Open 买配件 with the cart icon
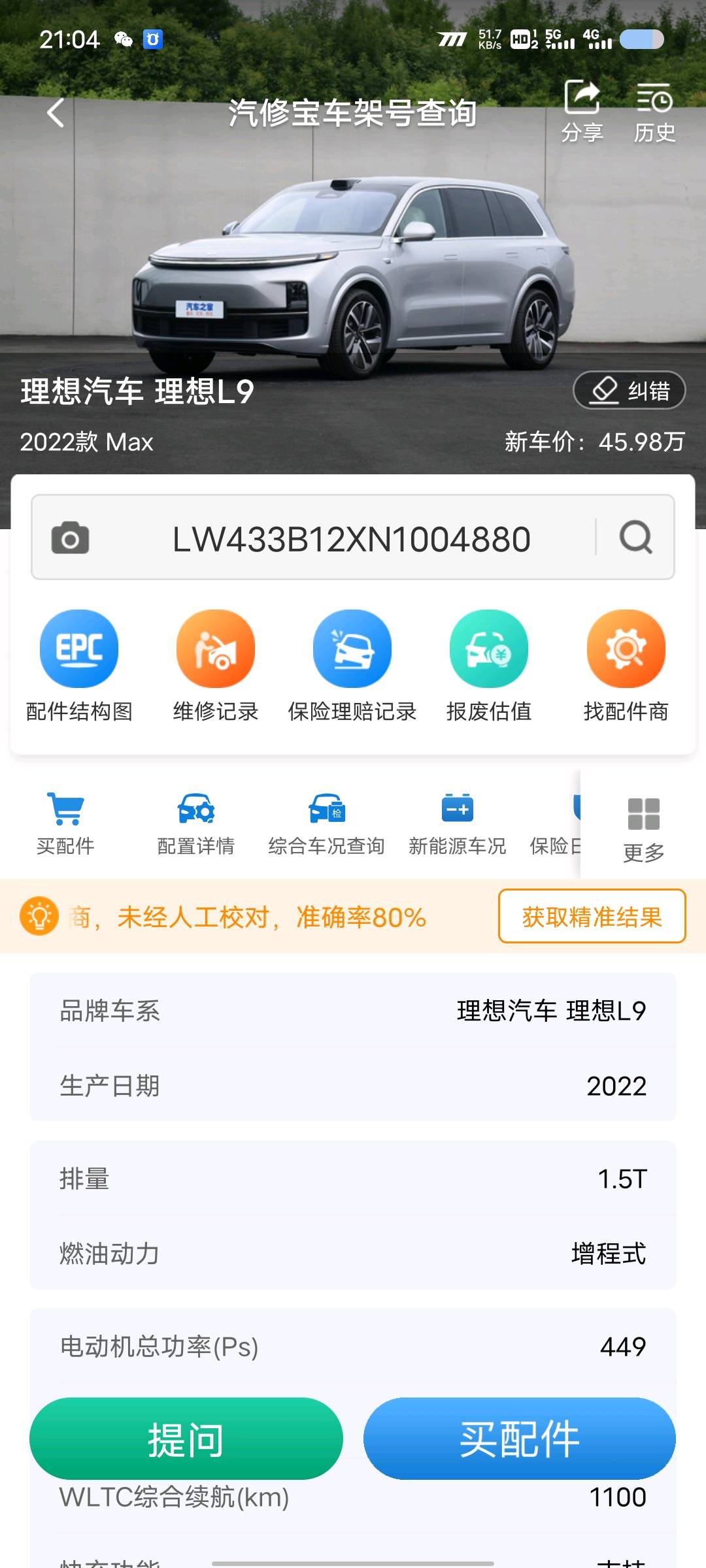The width and height of the screenshot is (706, 1568). pyautogui.click(x=65, y=823)
